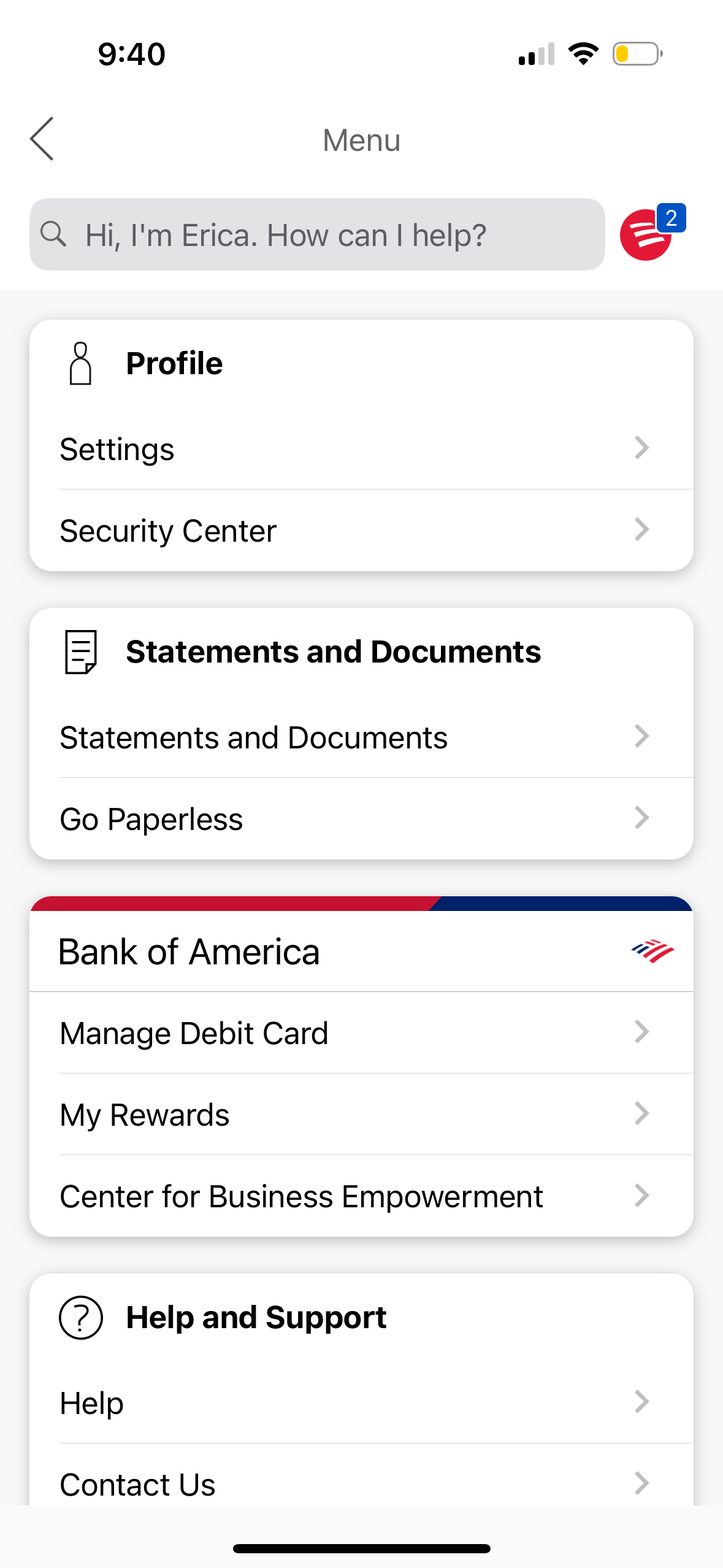This screenshot has height=1568, width=723.
Task: Open My Rewards
Action: [x=362, y=1114]
